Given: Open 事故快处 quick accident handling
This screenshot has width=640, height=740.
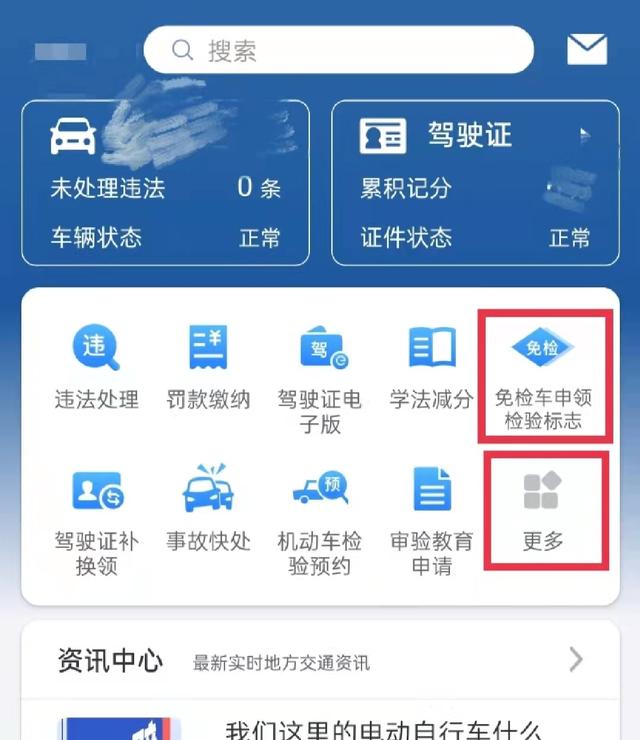Looking at the screenshot, I should coord(208,510).
